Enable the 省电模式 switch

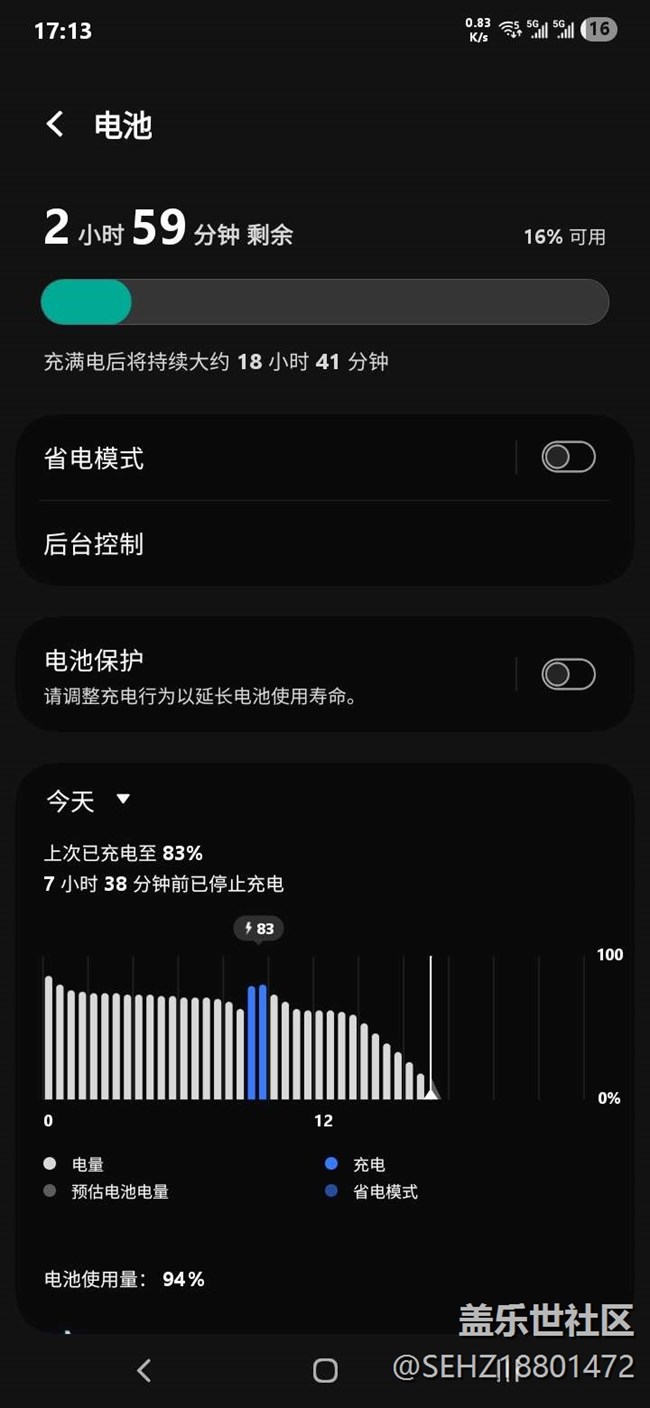(x=568, y=457)
